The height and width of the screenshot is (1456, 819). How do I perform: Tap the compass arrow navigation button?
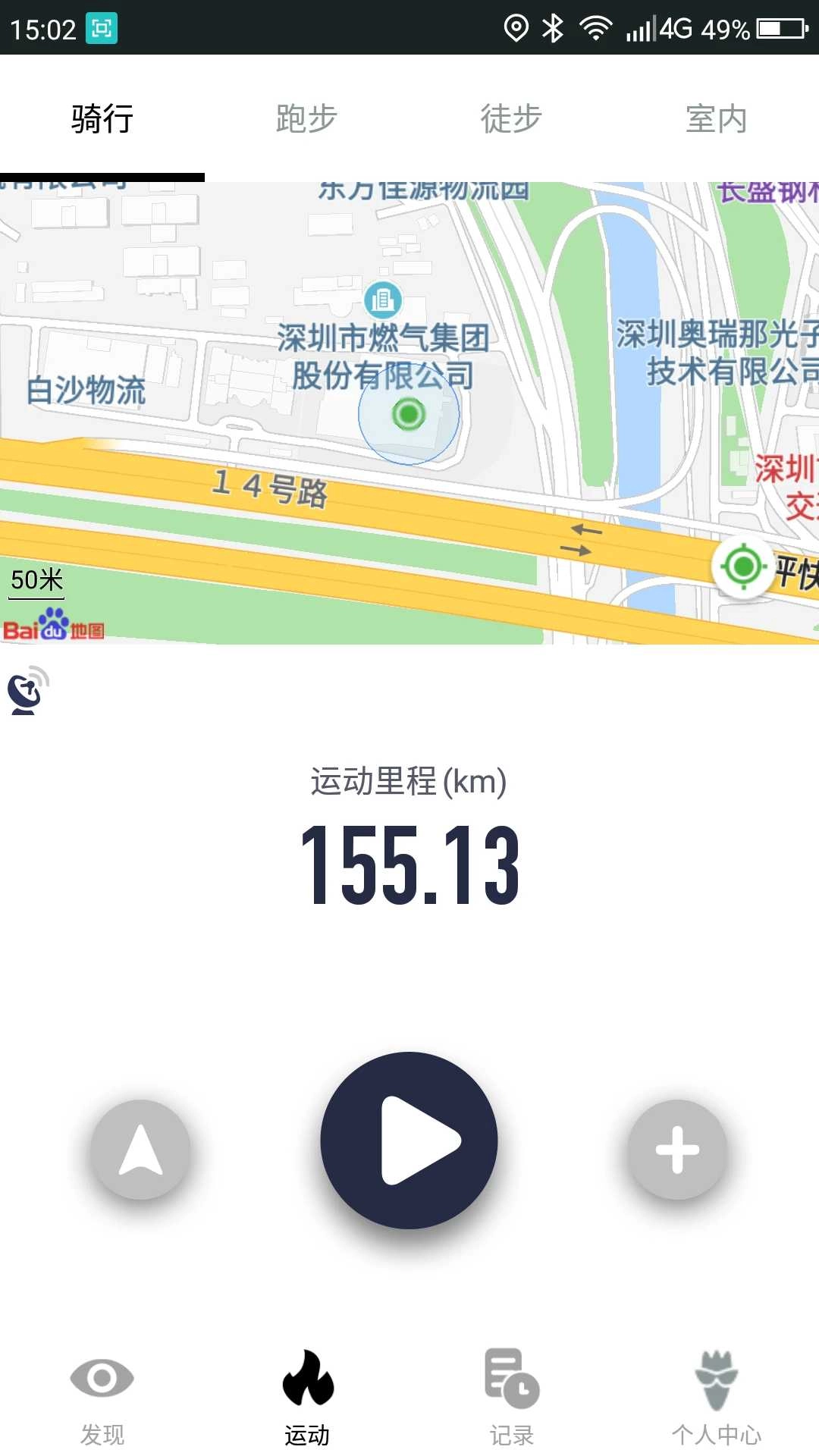(143, 1149)
